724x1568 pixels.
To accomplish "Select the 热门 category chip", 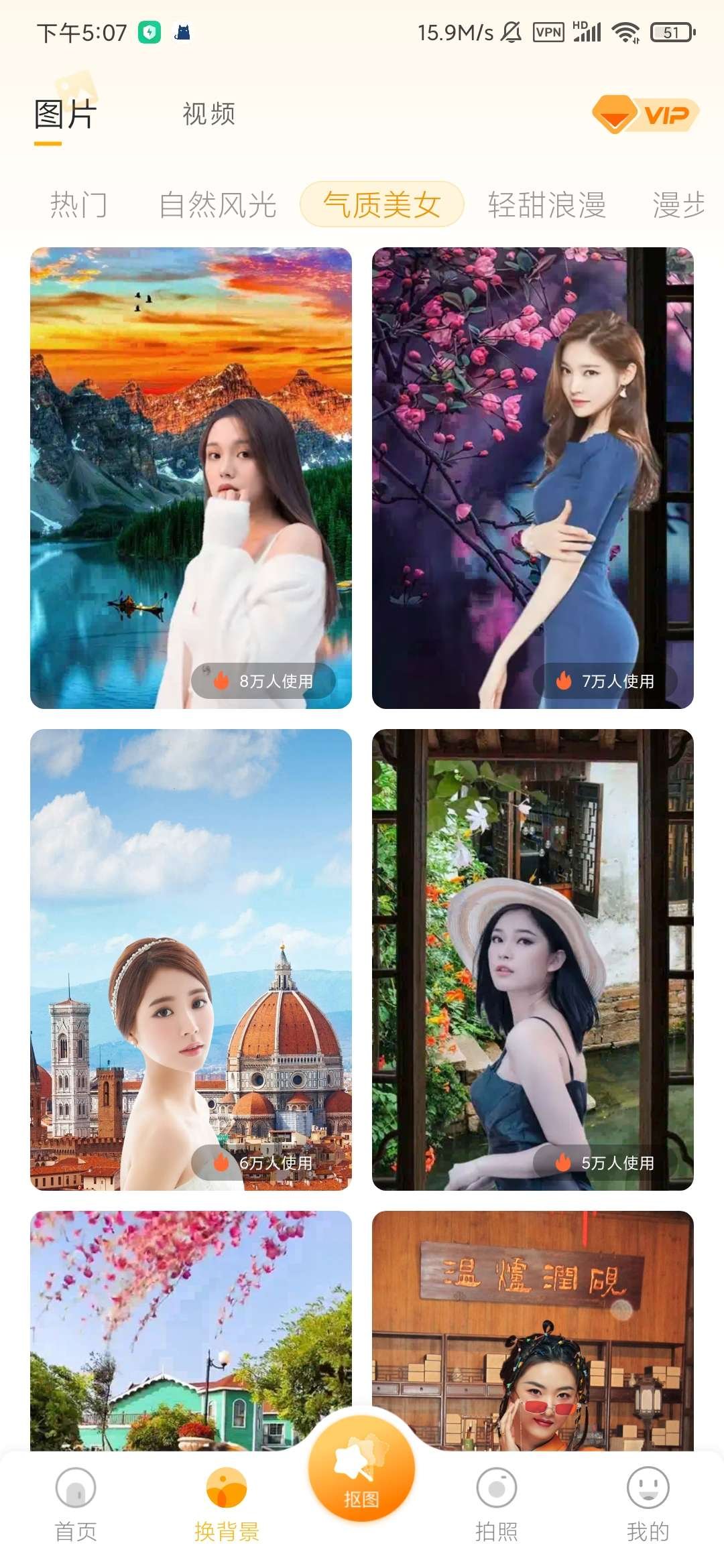I will click(x=79, y=204).
